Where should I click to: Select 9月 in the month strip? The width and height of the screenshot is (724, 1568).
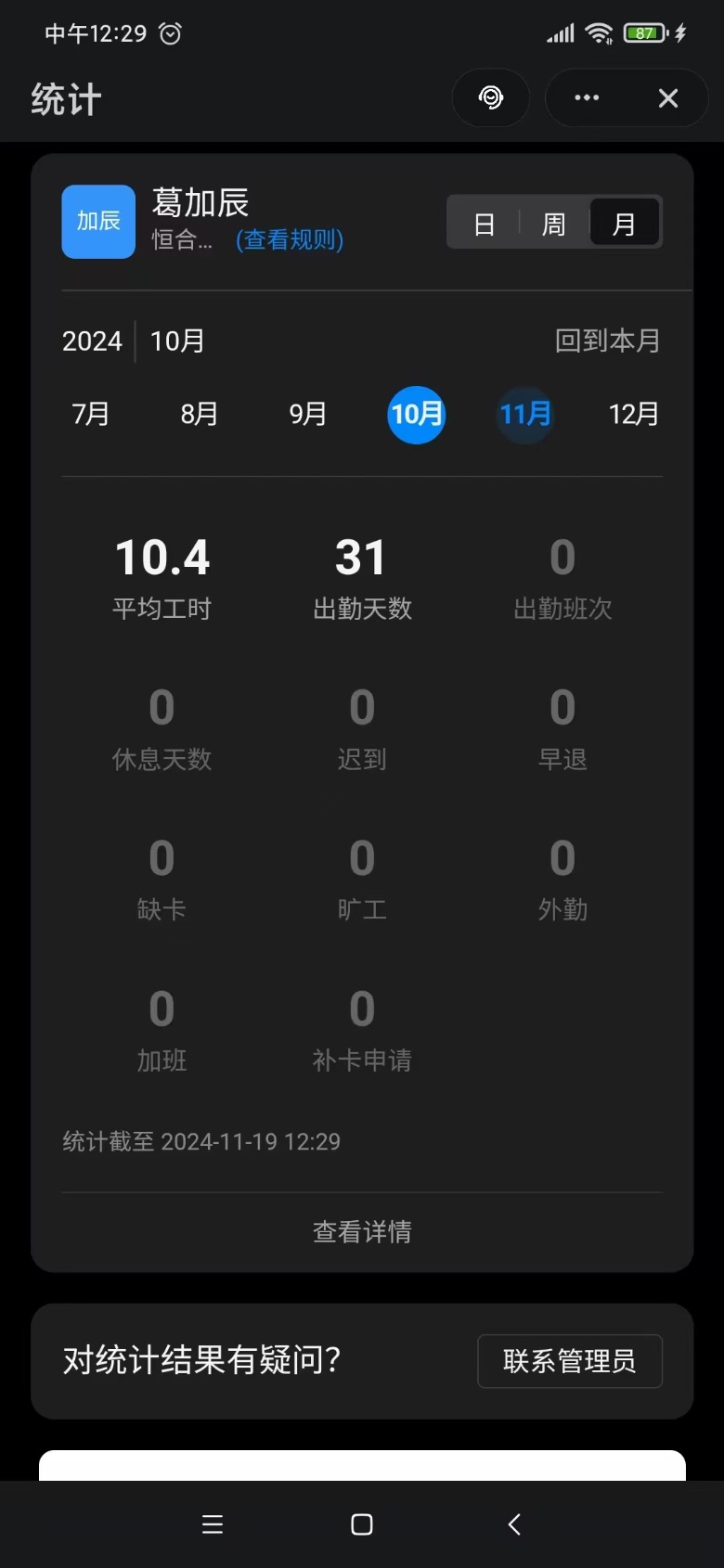point(308,414)
